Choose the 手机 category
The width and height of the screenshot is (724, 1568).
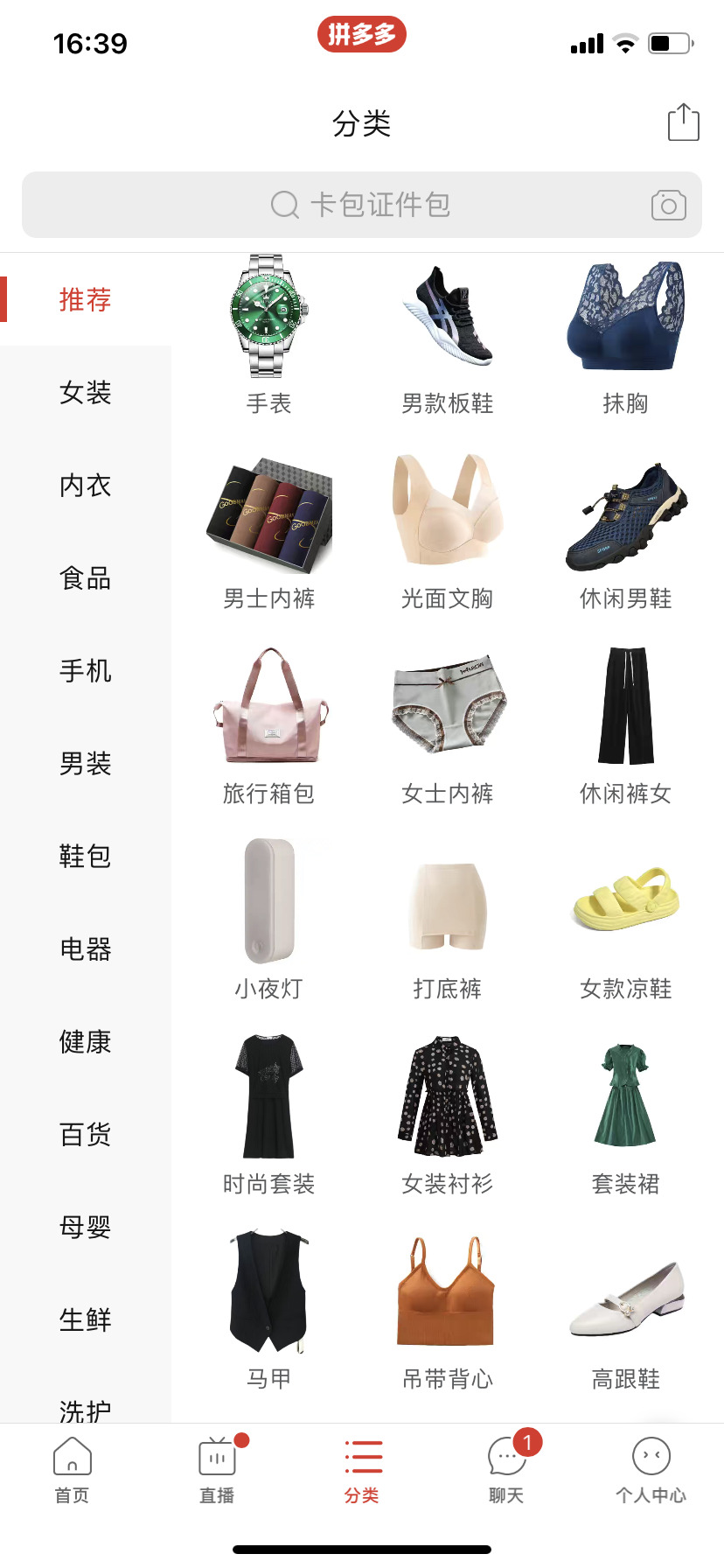[86, 671]
